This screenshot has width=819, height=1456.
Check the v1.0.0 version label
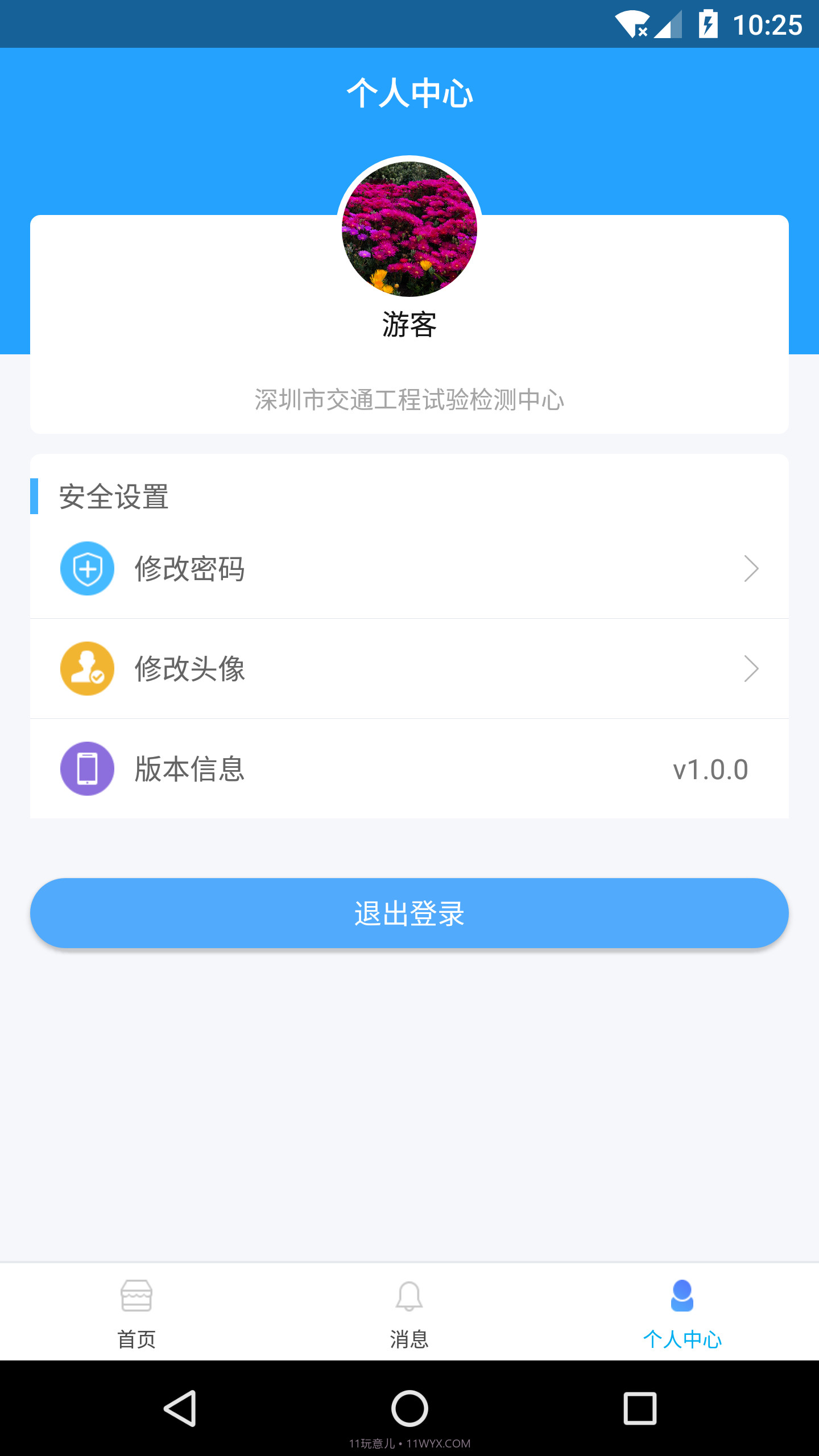(710, 768)
